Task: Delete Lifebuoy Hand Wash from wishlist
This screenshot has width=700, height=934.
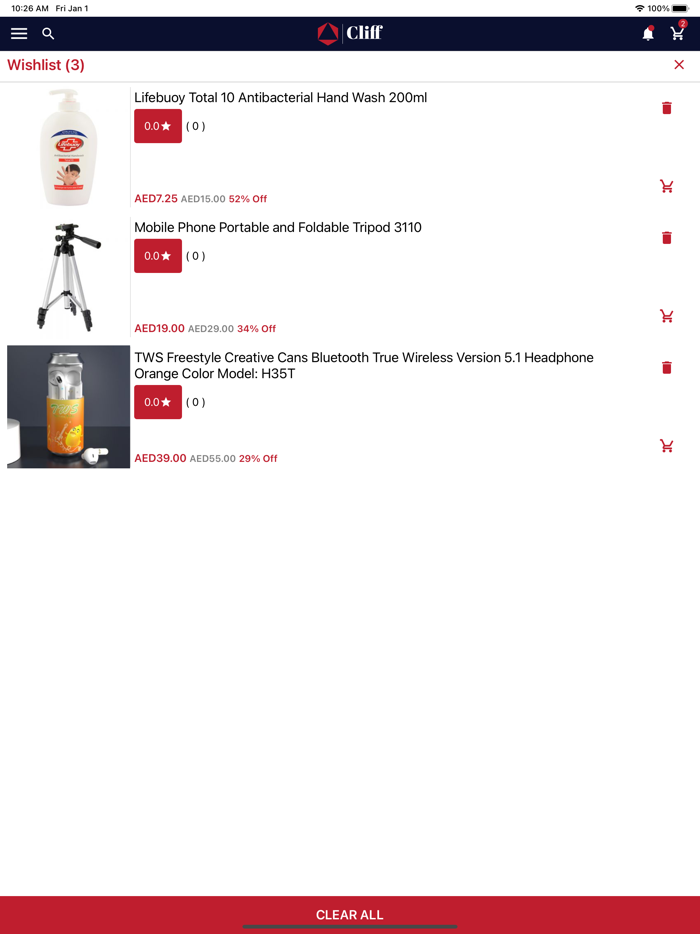Action: tap(667, 108)
